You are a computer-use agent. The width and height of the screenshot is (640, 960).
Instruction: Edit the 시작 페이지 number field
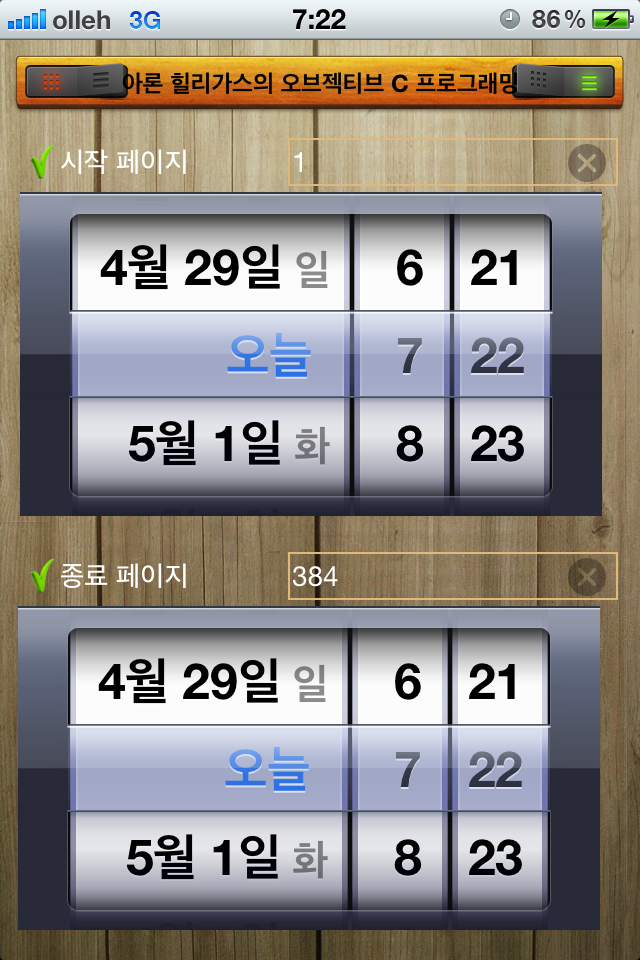coord(425,162)
